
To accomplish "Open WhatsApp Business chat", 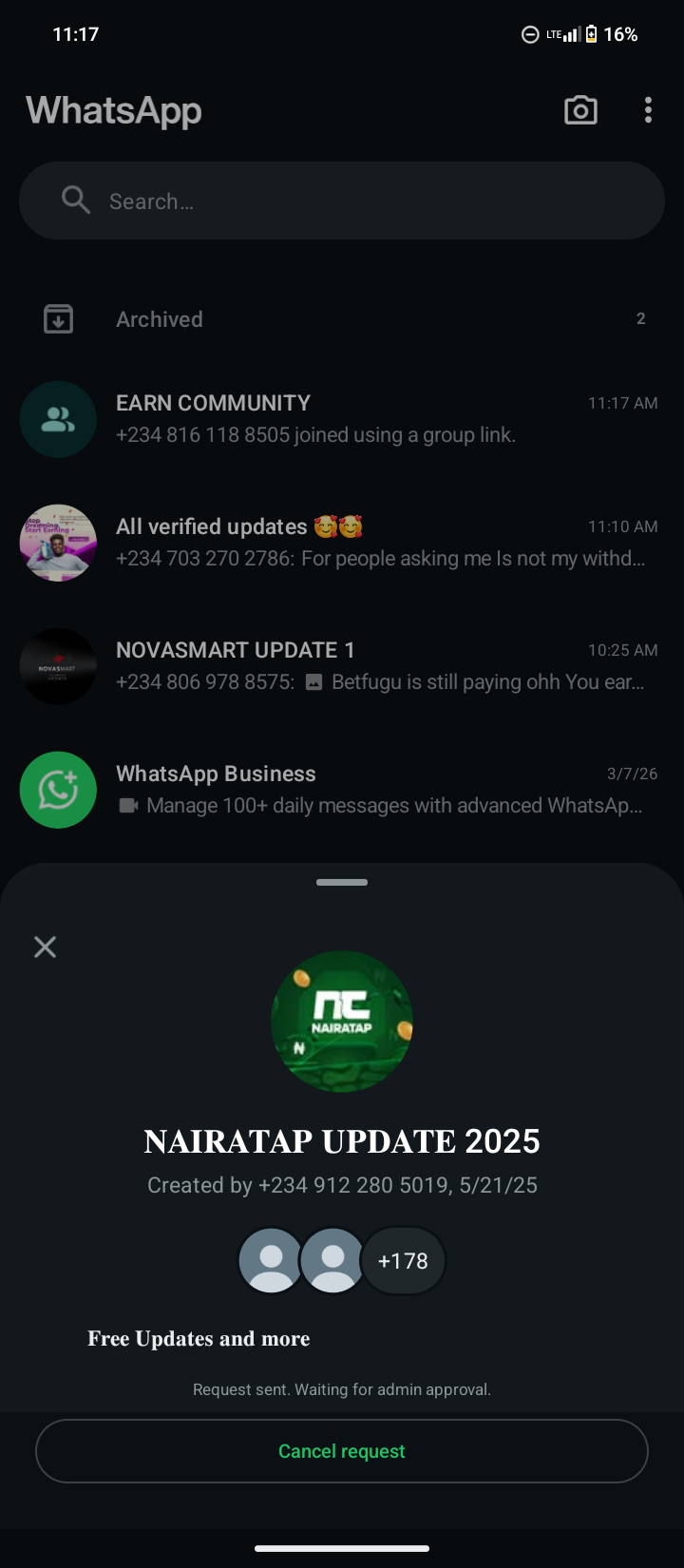I will tap(342, 790).
